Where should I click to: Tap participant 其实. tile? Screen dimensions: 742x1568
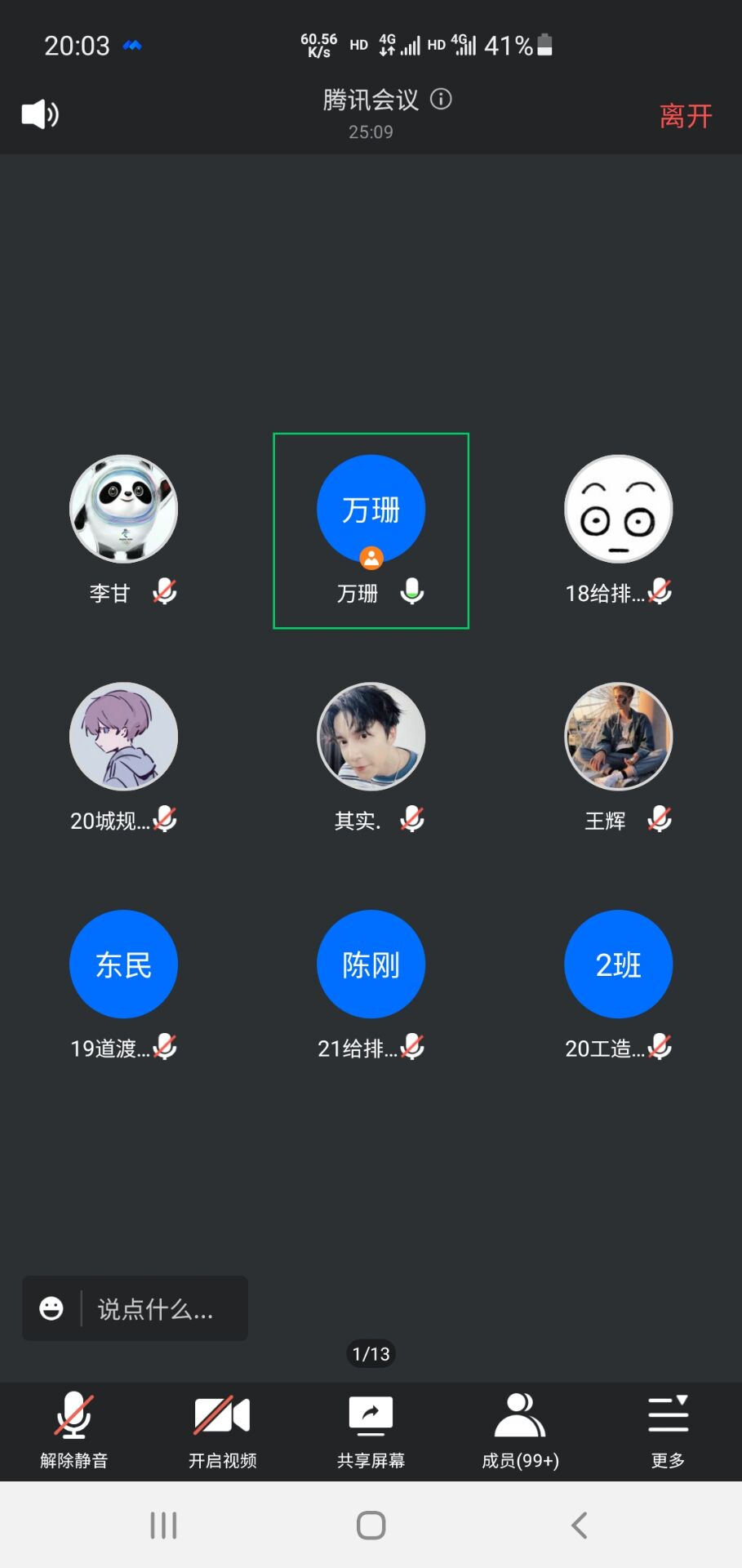pyautogui.click(x=371, y=737)
